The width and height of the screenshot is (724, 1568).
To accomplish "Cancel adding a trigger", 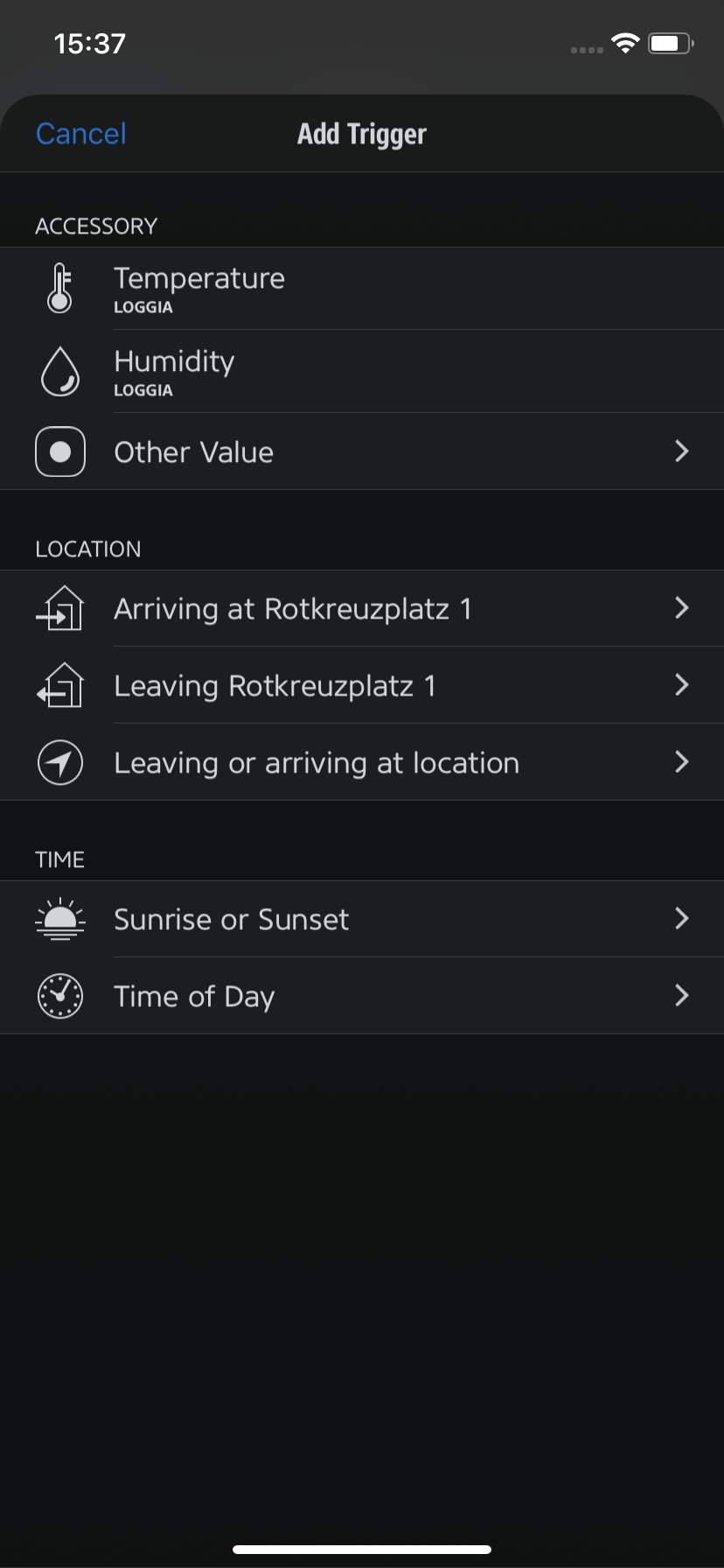I will pos(81,134).
